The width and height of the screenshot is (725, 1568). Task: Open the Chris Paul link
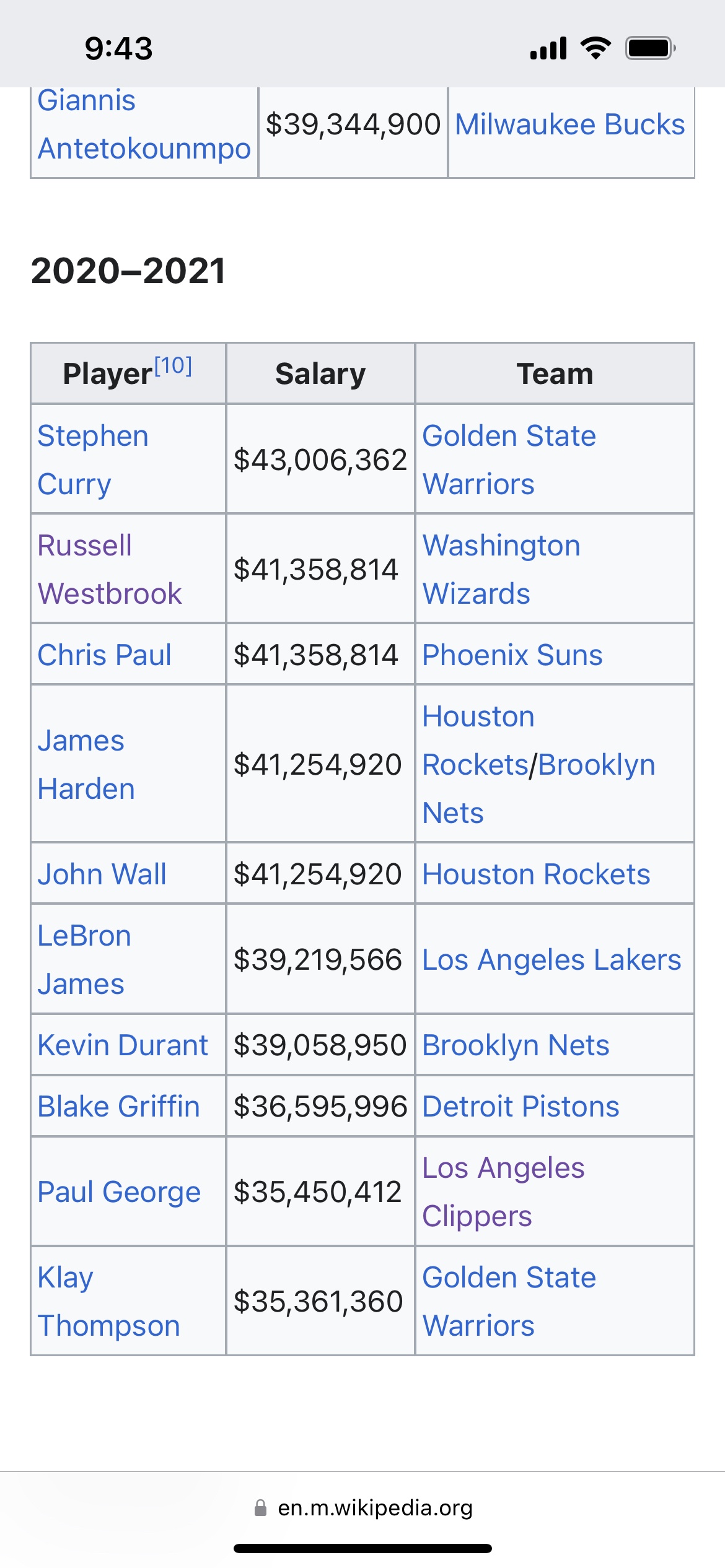point(104,655)
